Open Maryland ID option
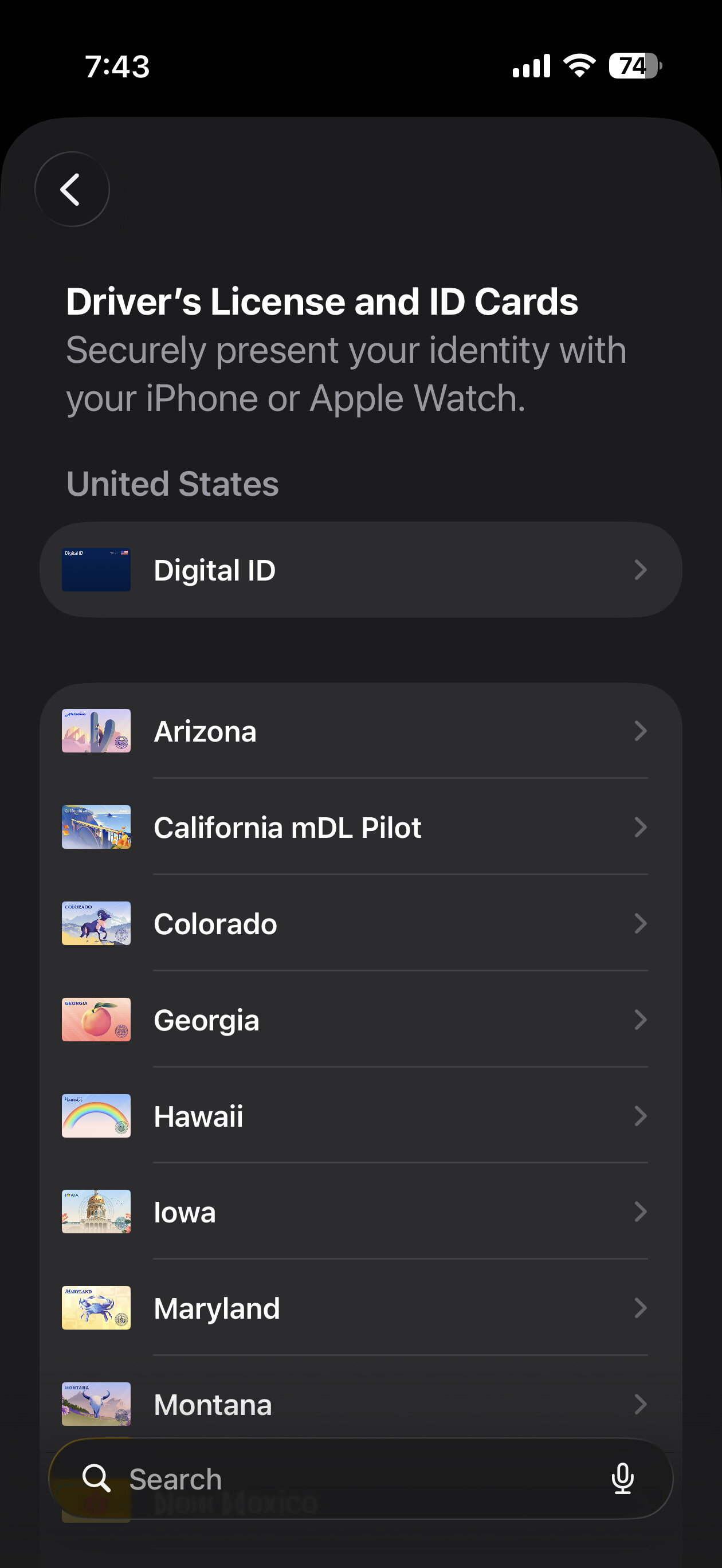Image resolution: width=722 pixels, height=1568 pixels. click(360, 1308)
